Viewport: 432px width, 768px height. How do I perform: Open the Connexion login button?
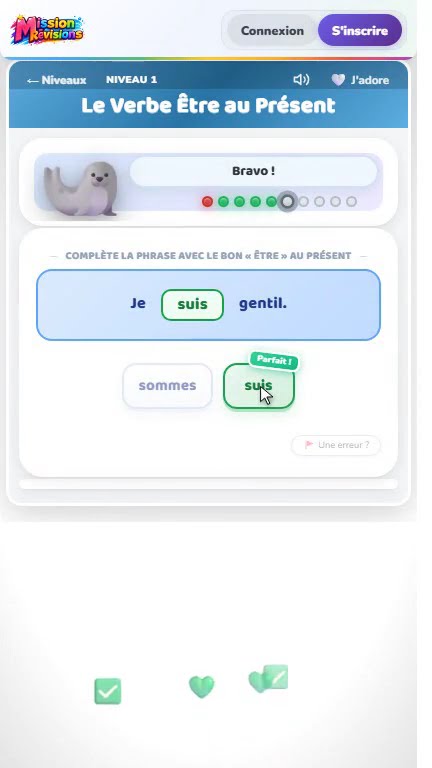coord(272,30)
